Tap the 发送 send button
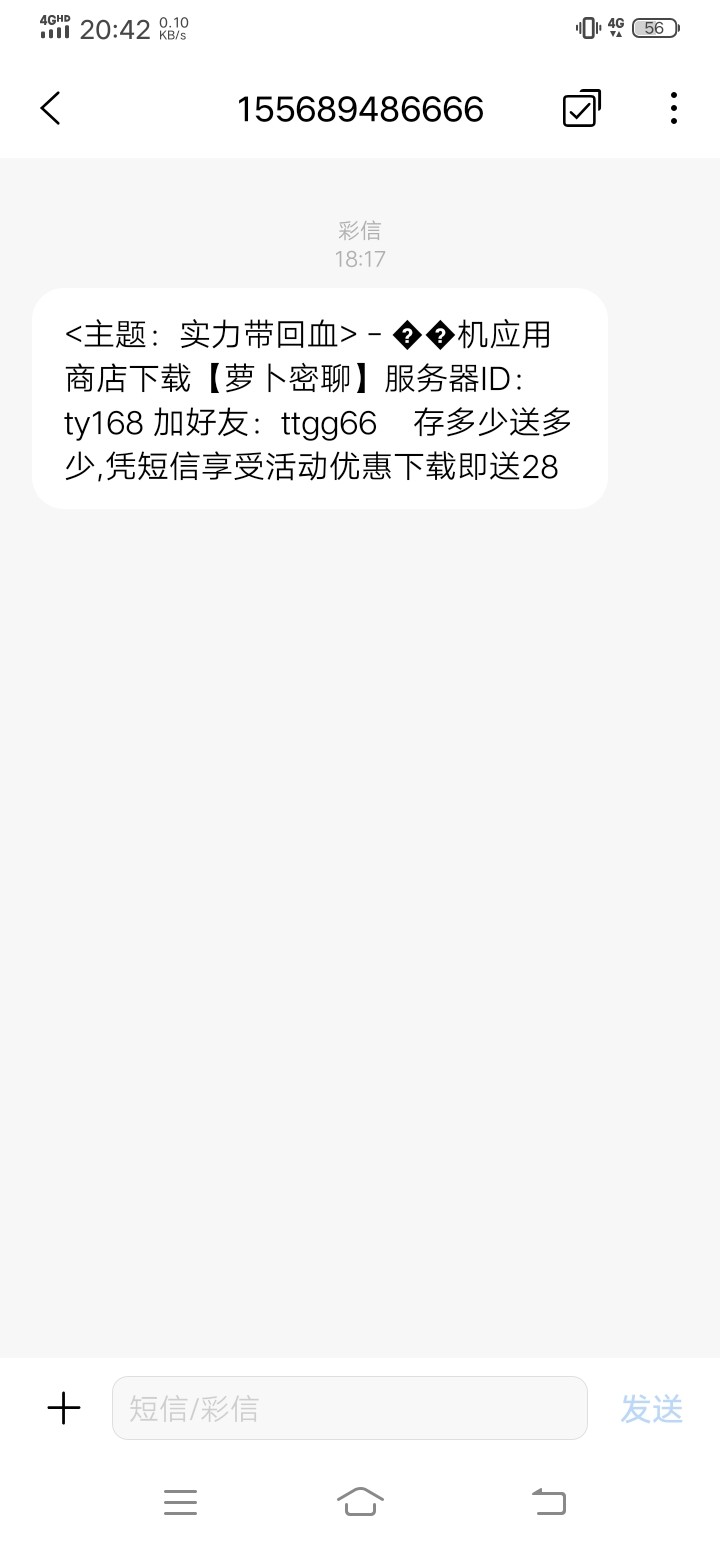The height and width of the screenshot is (1544, 720). 651,1408
